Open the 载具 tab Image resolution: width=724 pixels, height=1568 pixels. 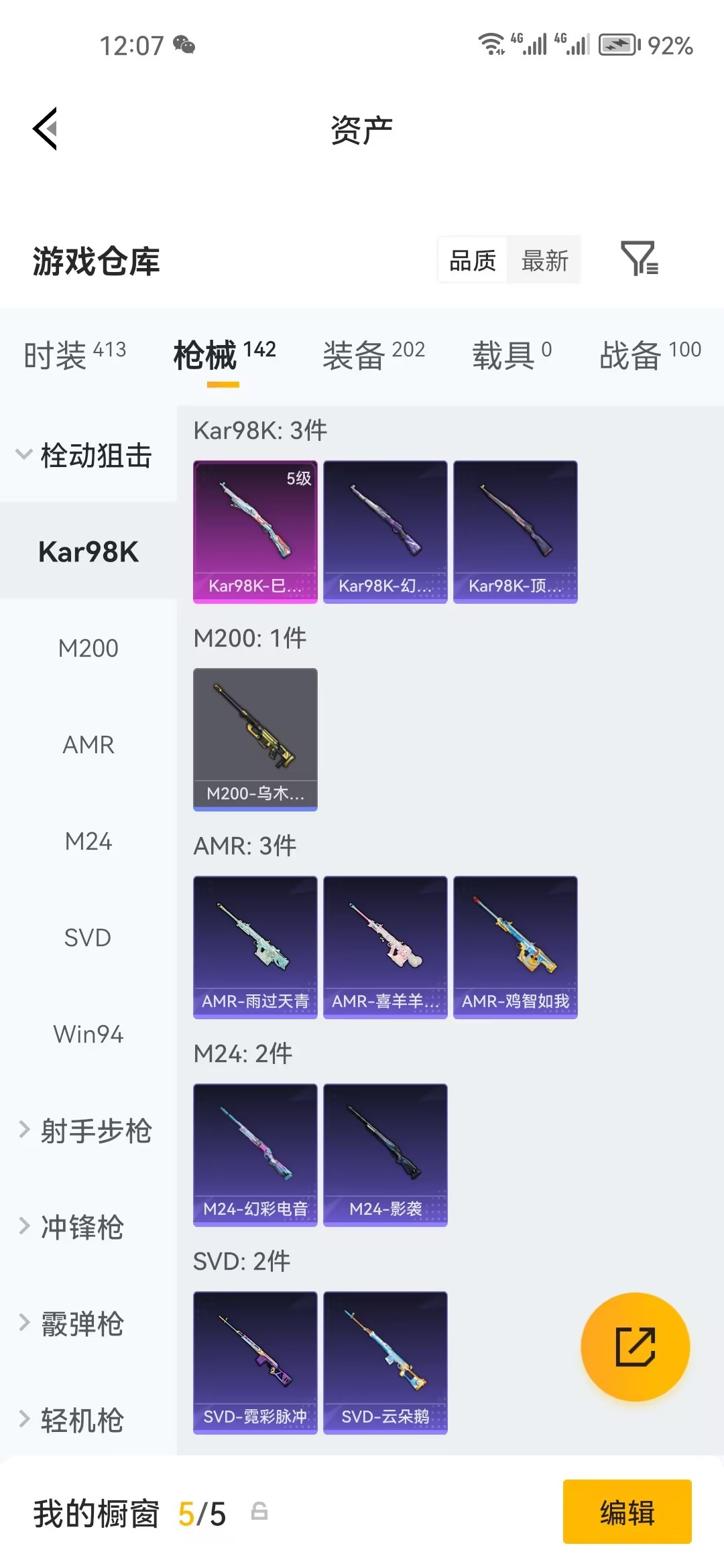click(x=511, y=354)
